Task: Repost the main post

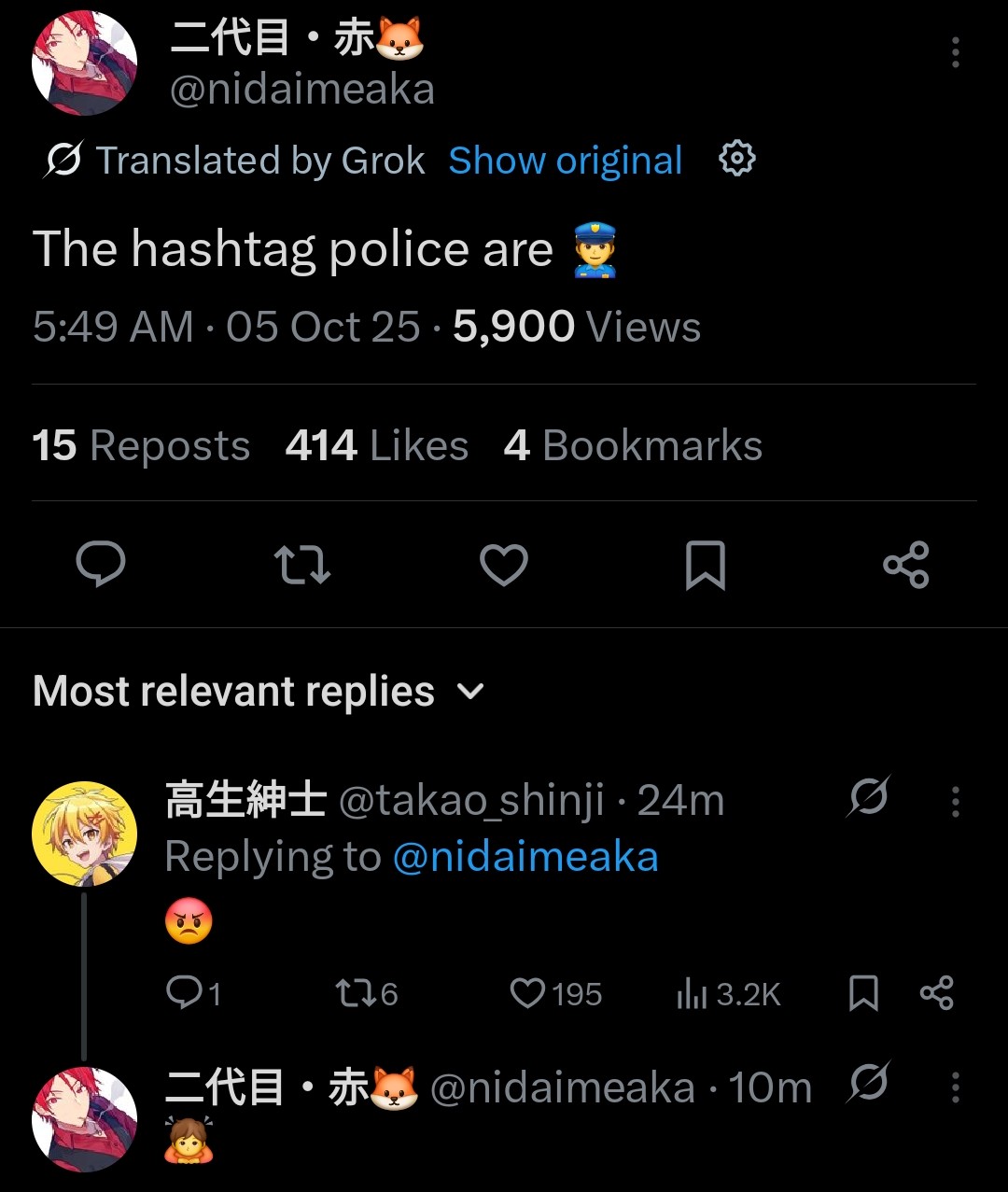Action: 302,565
